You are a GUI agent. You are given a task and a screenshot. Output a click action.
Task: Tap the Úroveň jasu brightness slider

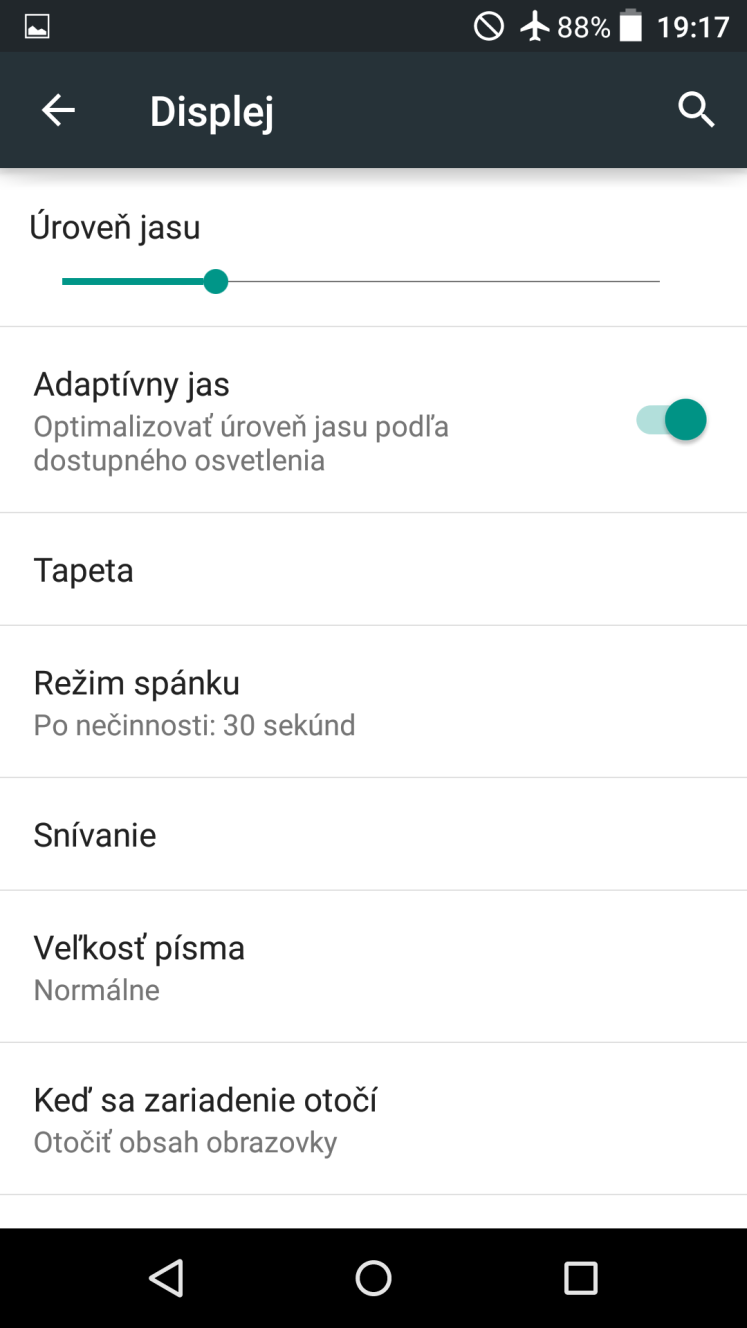360,282
